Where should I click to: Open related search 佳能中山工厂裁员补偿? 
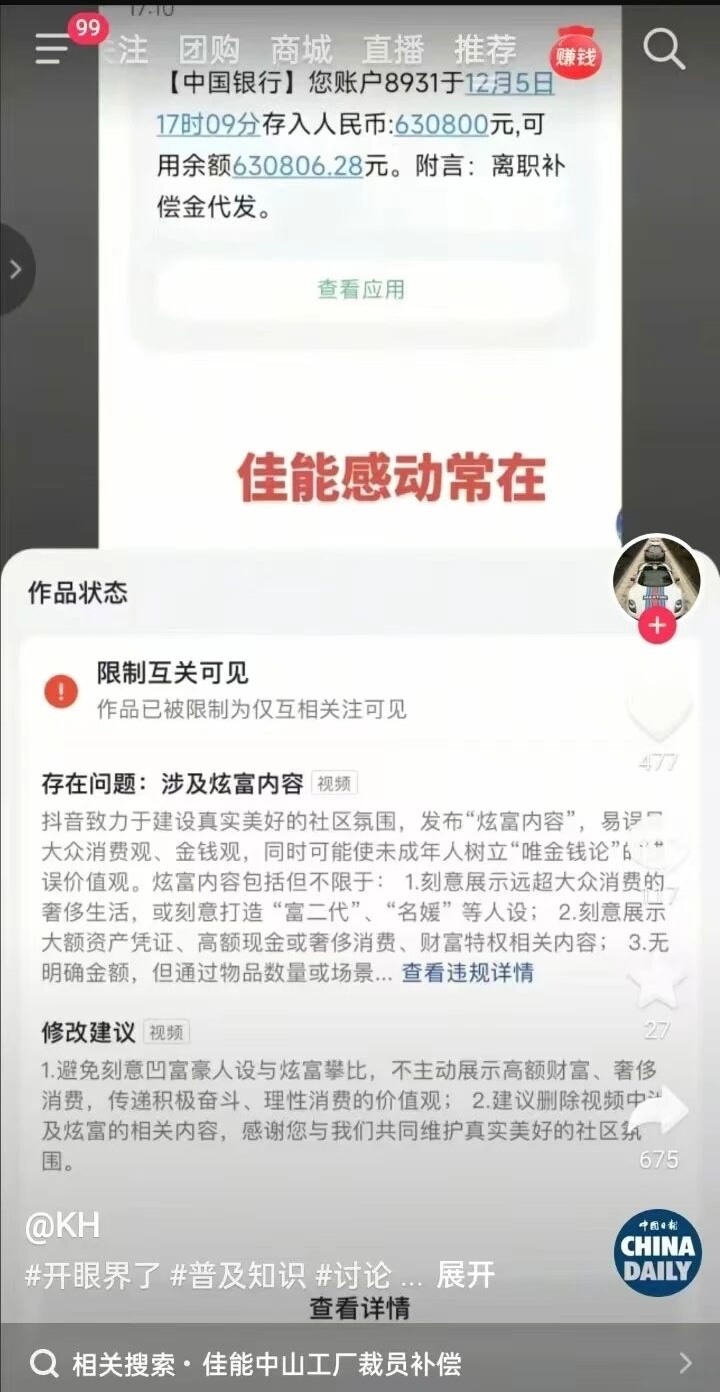(x=330, y=1363)
